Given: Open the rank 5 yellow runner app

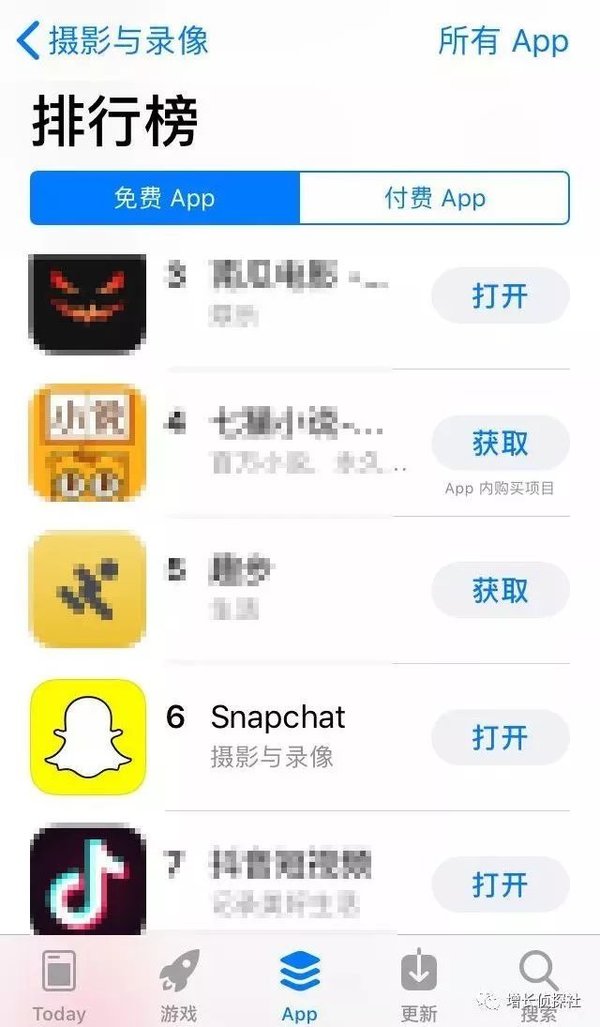Looking at the screenshot, I should pos(88,590).
